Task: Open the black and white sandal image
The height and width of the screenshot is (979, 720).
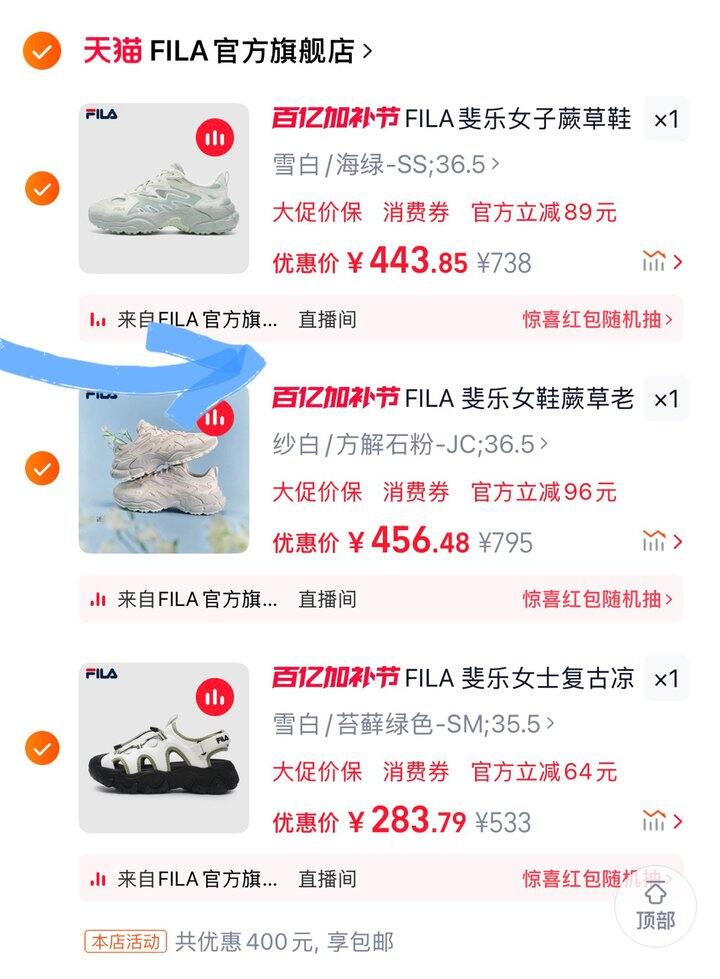Action: pos(164,747)
